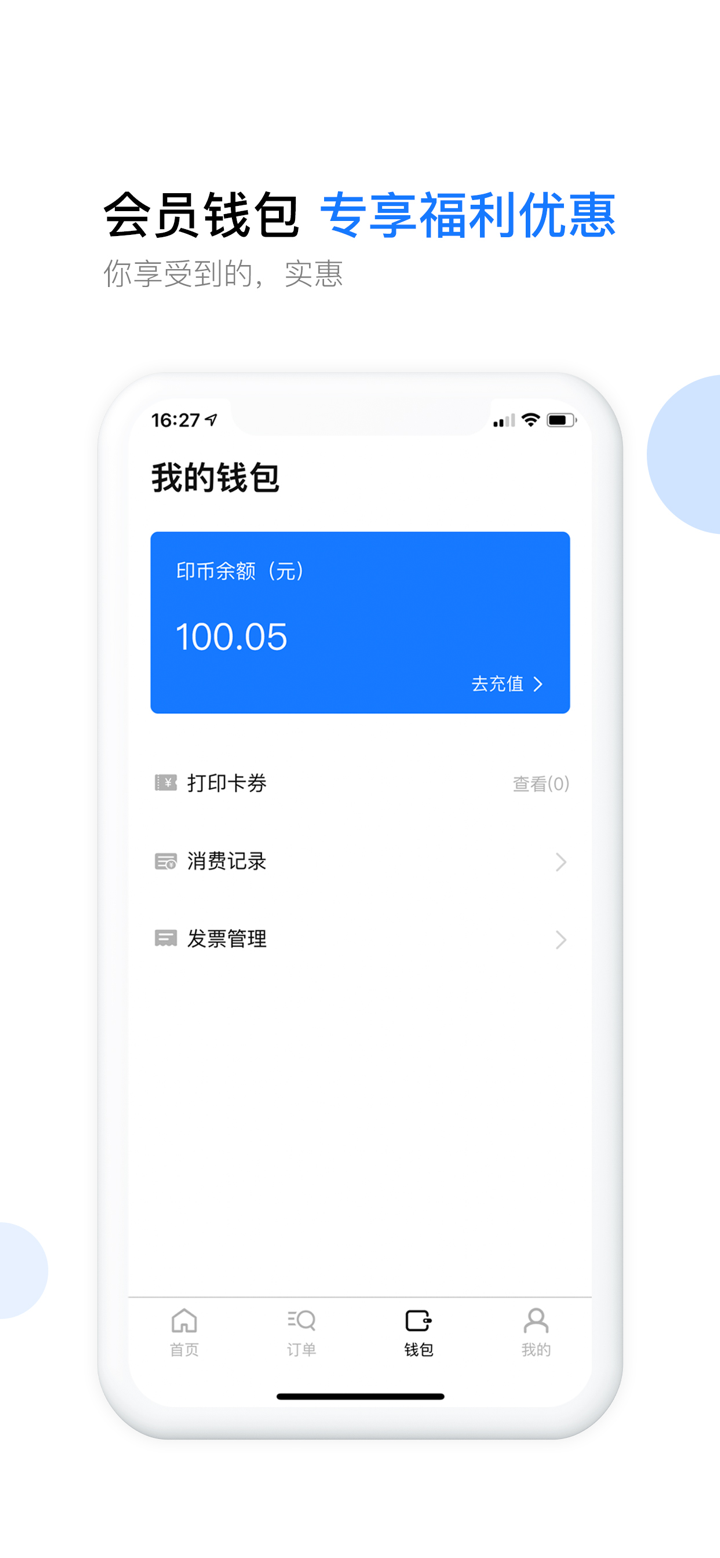Select the 首页 home icon

pyautogui.click(x=184, y=1320)
